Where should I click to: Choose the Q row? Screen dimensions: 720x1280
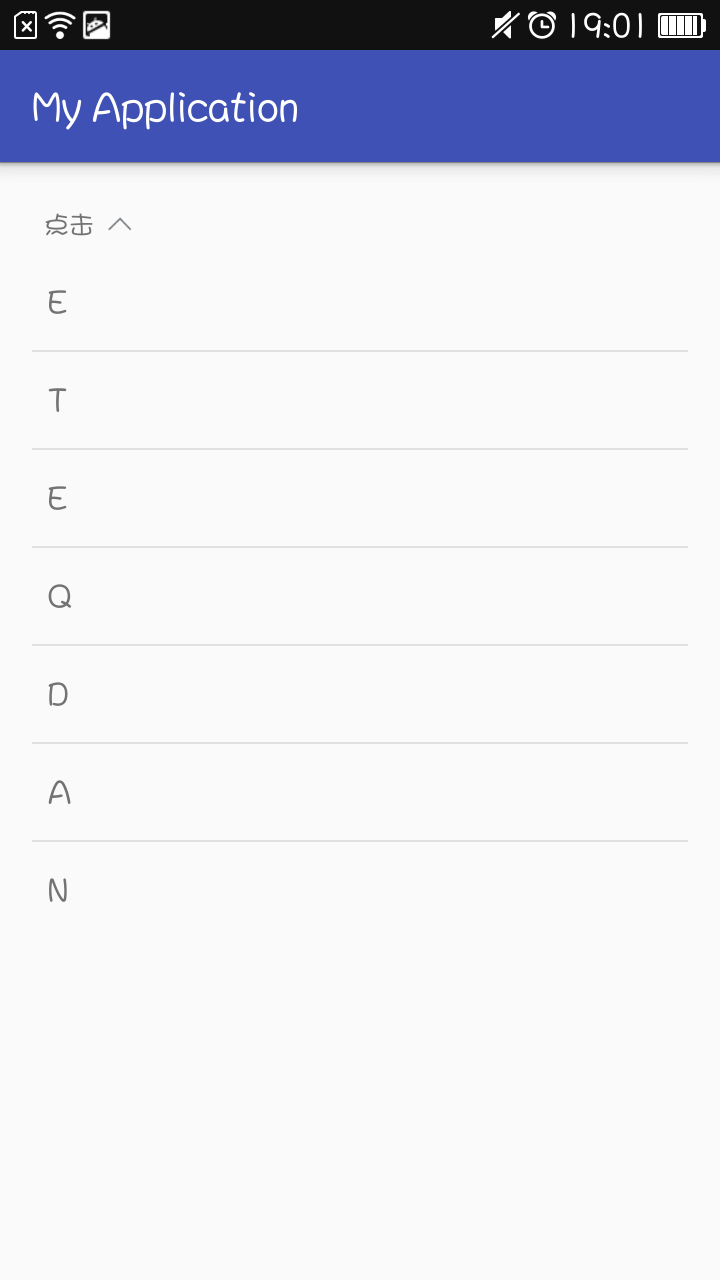[360, 596]
